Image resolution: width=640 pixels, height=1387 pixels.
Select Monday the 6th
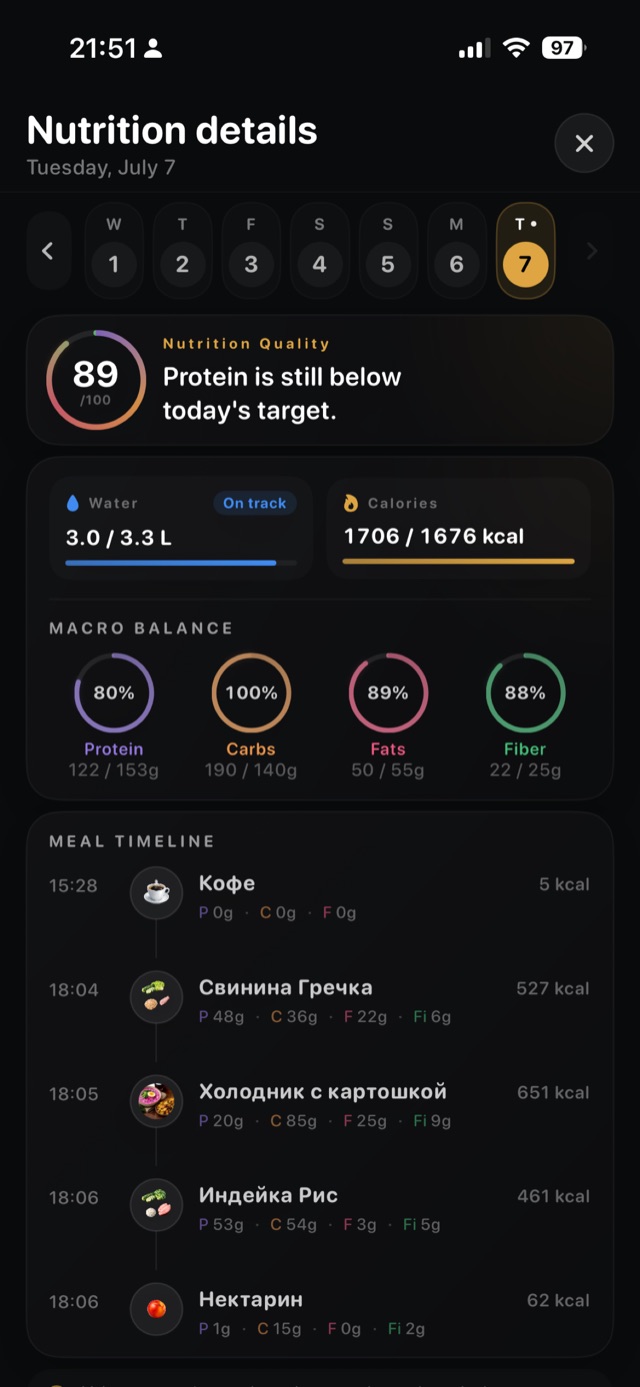click(456, 250)
